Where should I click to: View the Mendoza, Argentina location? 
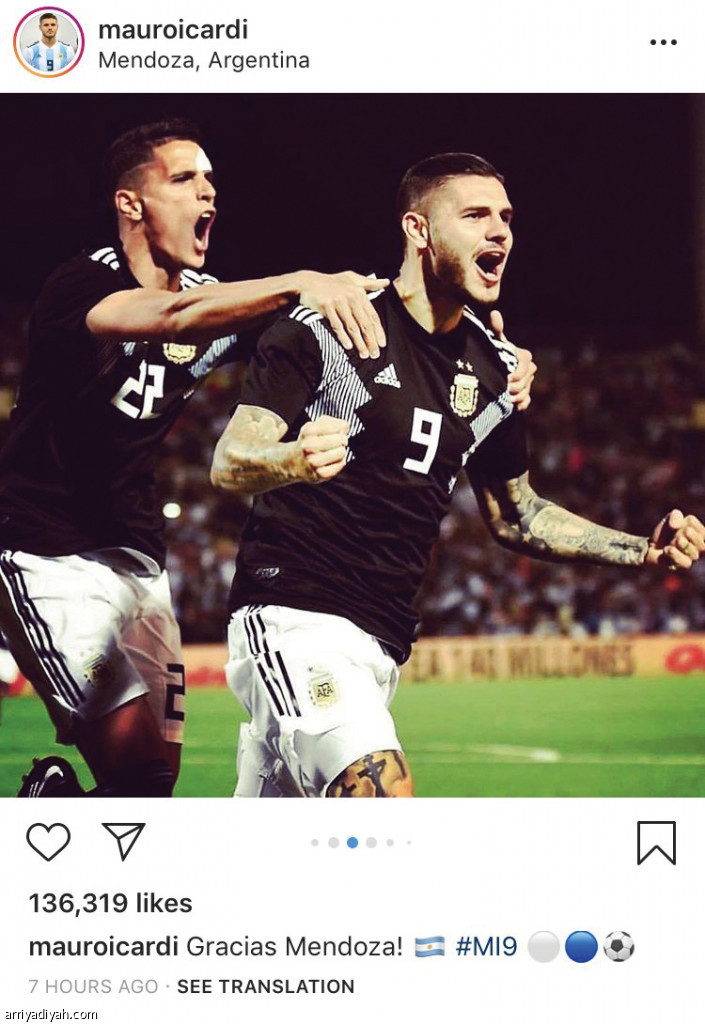[x=203, y=60]
